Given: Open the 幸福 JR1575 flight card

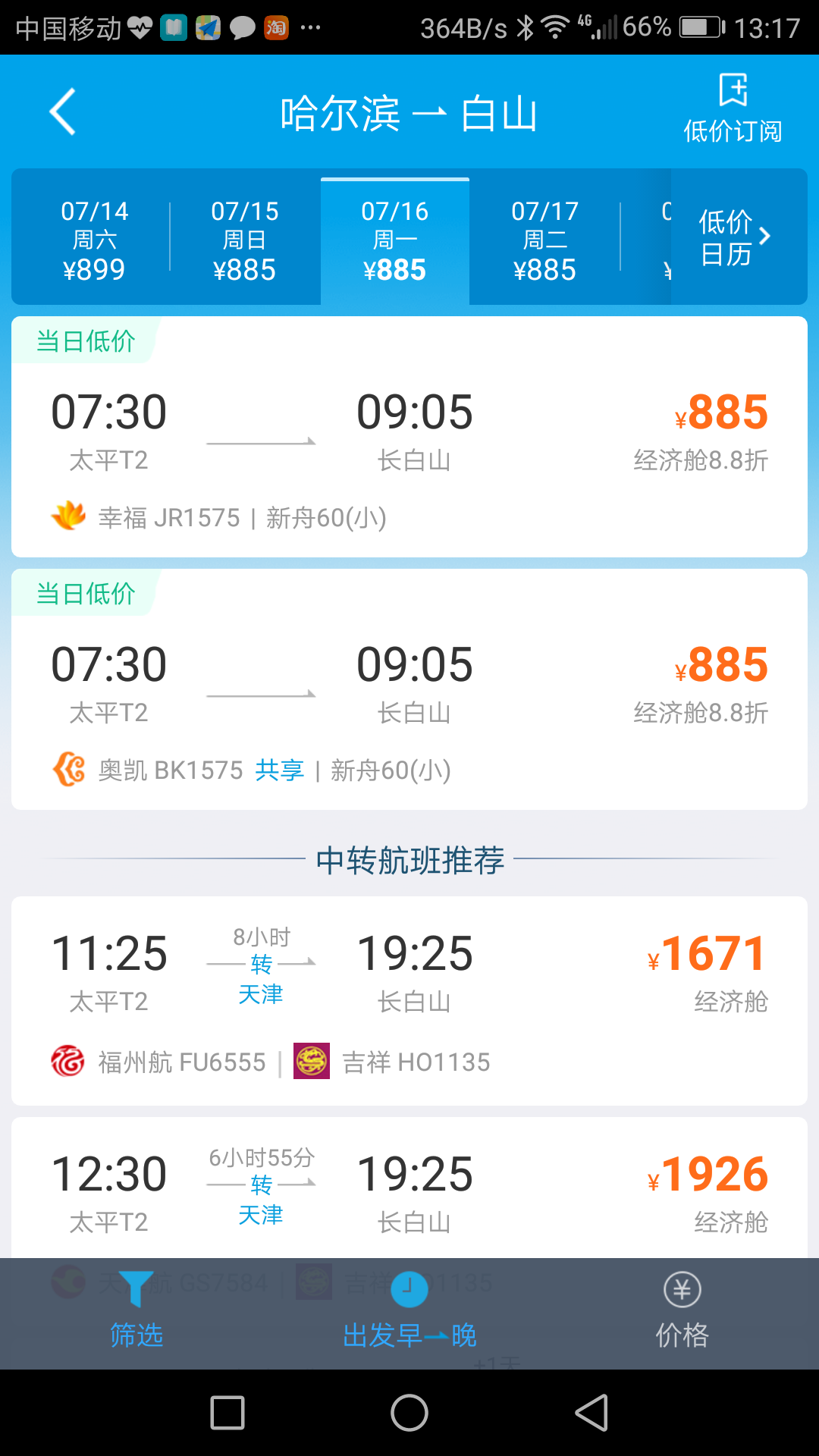Looking at the screenshot, I should (409, 437).
